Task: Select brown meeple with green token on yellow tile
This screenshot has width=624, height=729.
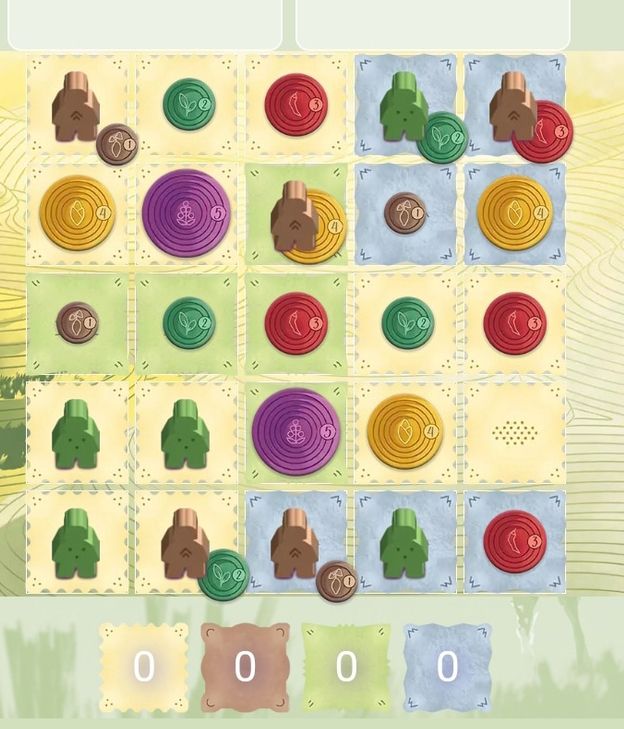Action: (x=186, y=543)
